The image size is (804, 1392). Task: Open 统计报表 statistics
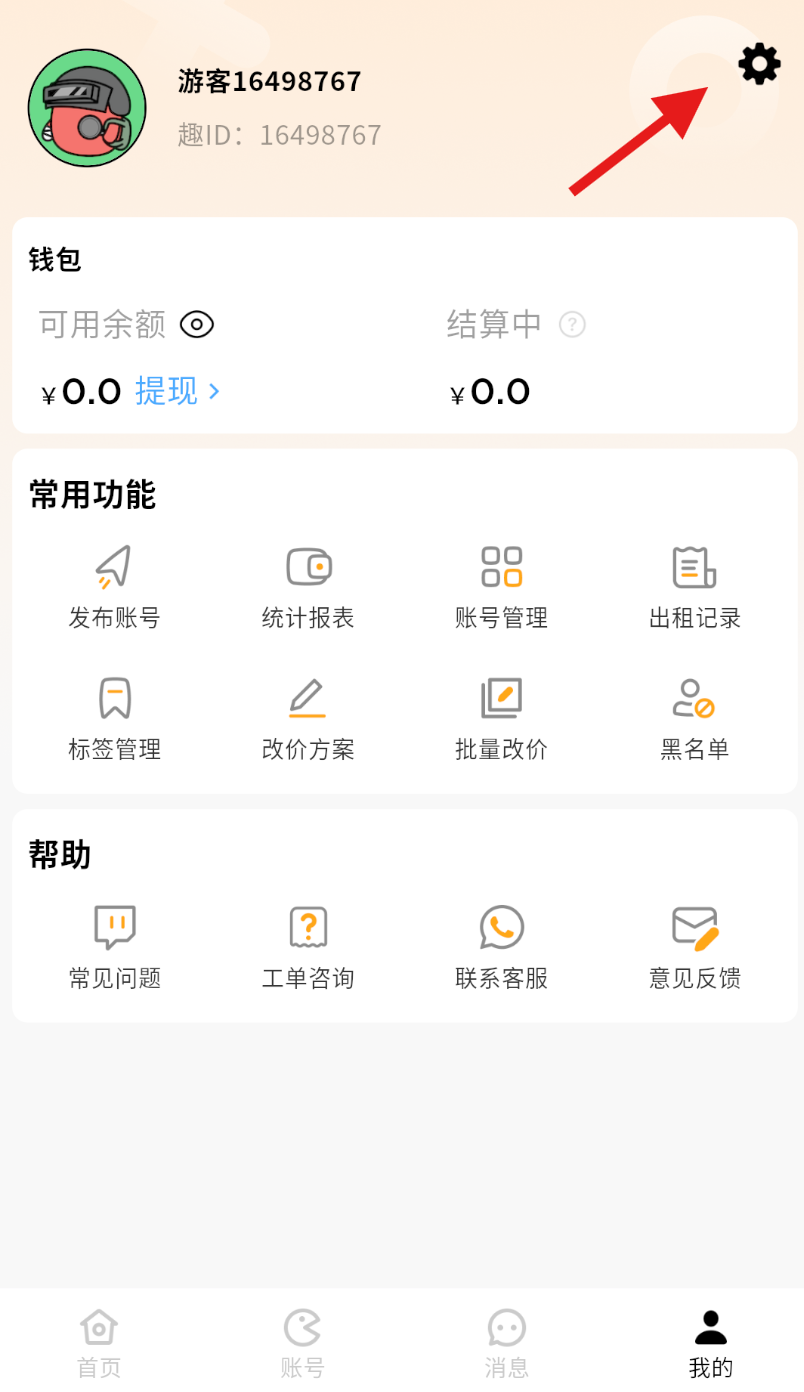[x=308, y=587]
